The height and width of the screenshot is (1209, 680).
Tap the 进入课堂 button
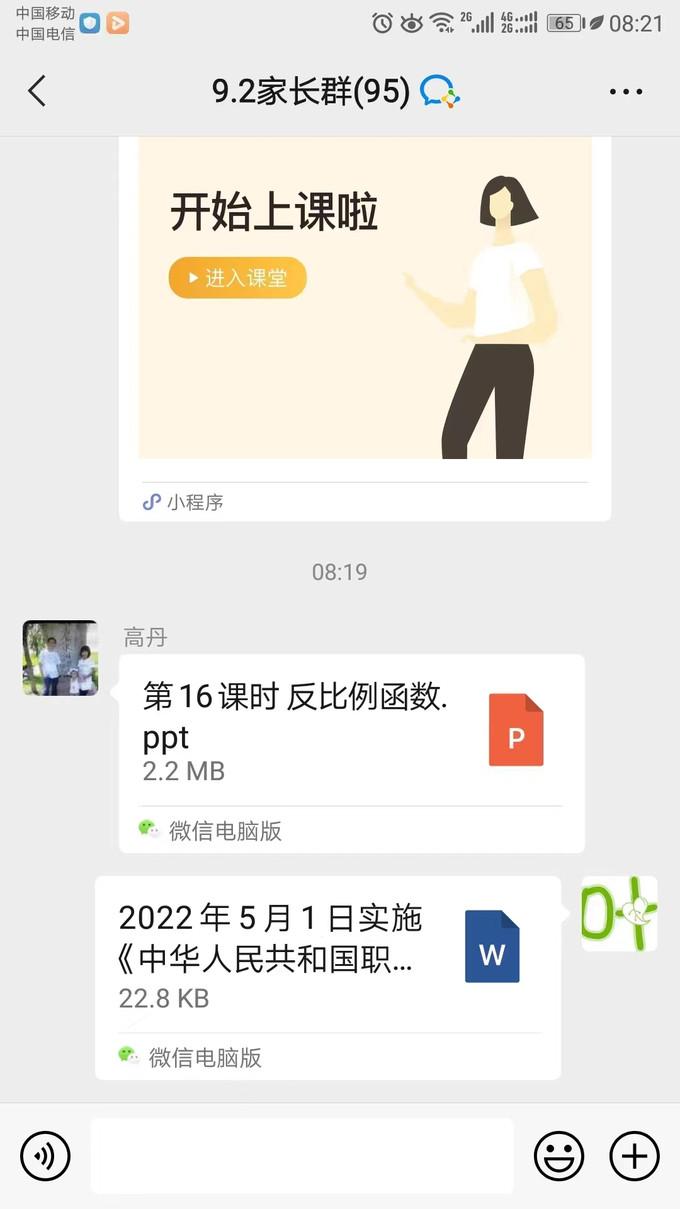(237, 278)
